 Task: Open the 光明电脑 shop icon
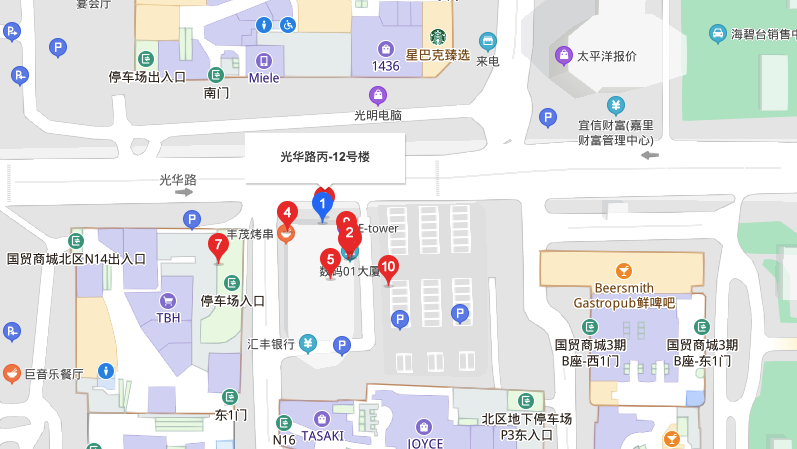(x=378, y=96)
